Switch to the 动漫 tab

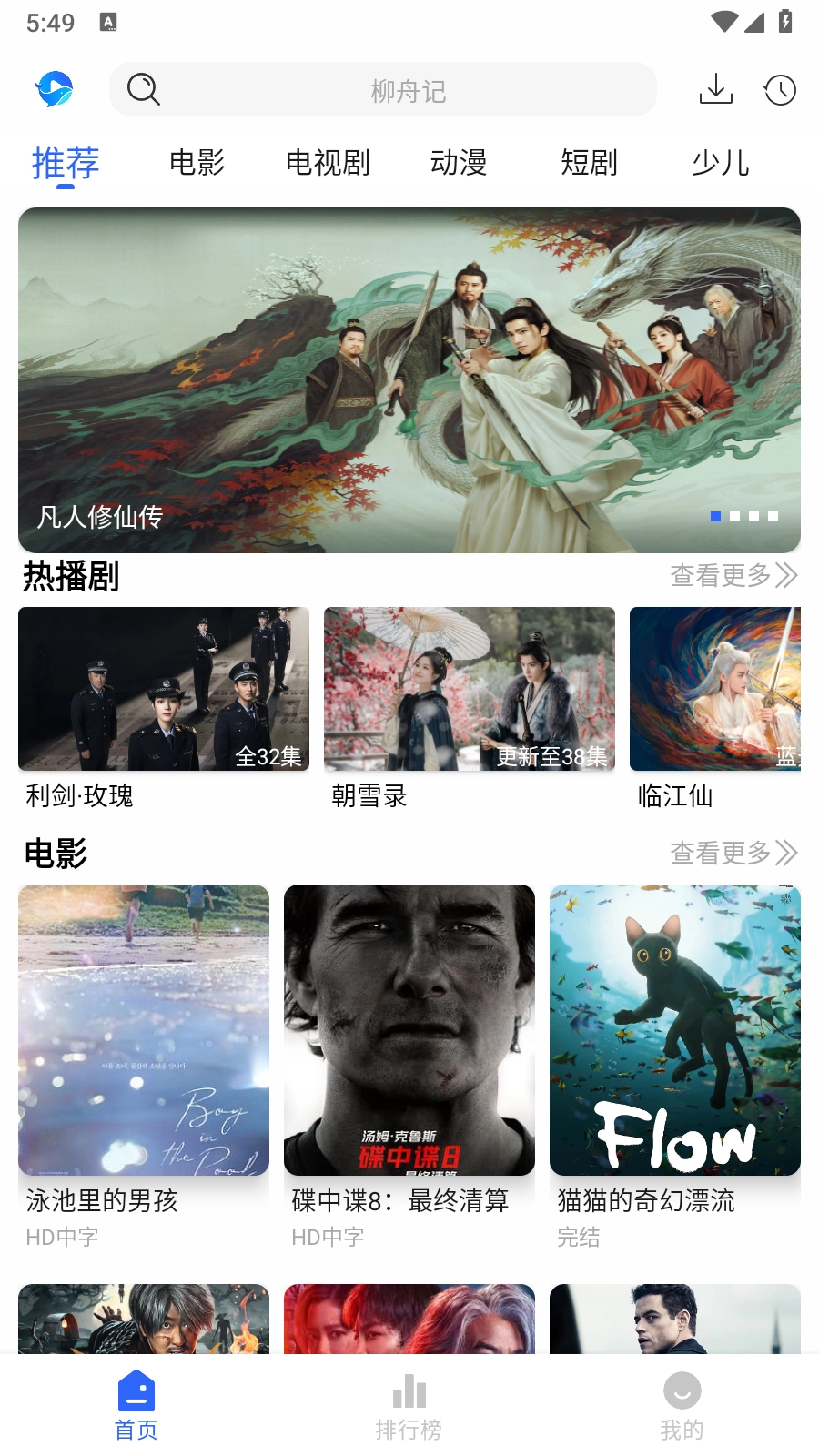click(x=460, y=164)
